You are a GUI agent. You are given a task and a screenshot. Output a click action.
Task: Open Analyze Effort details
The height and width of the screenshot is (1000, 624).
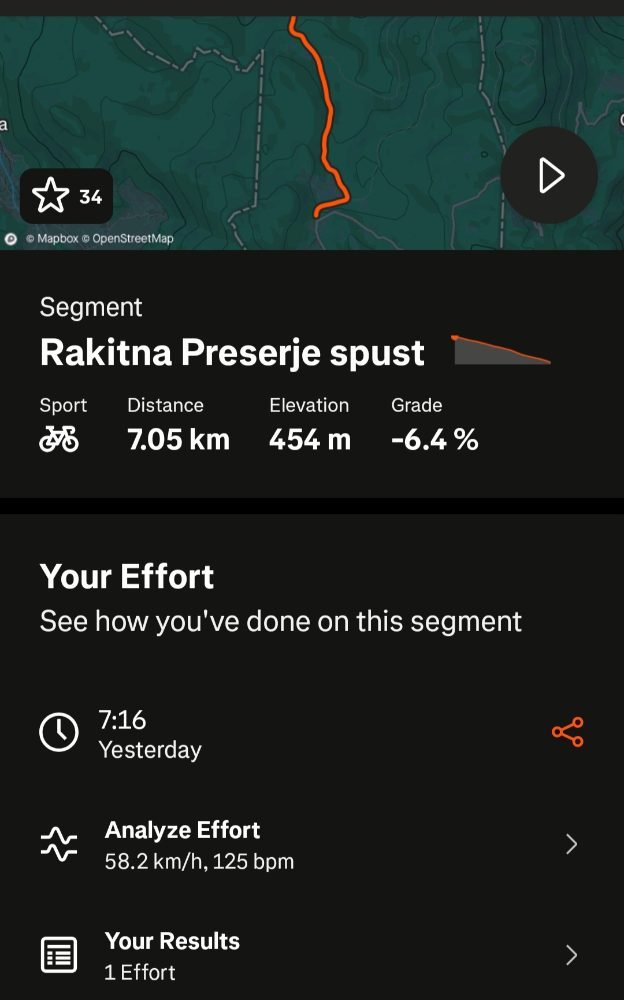(x=312, y=844)
